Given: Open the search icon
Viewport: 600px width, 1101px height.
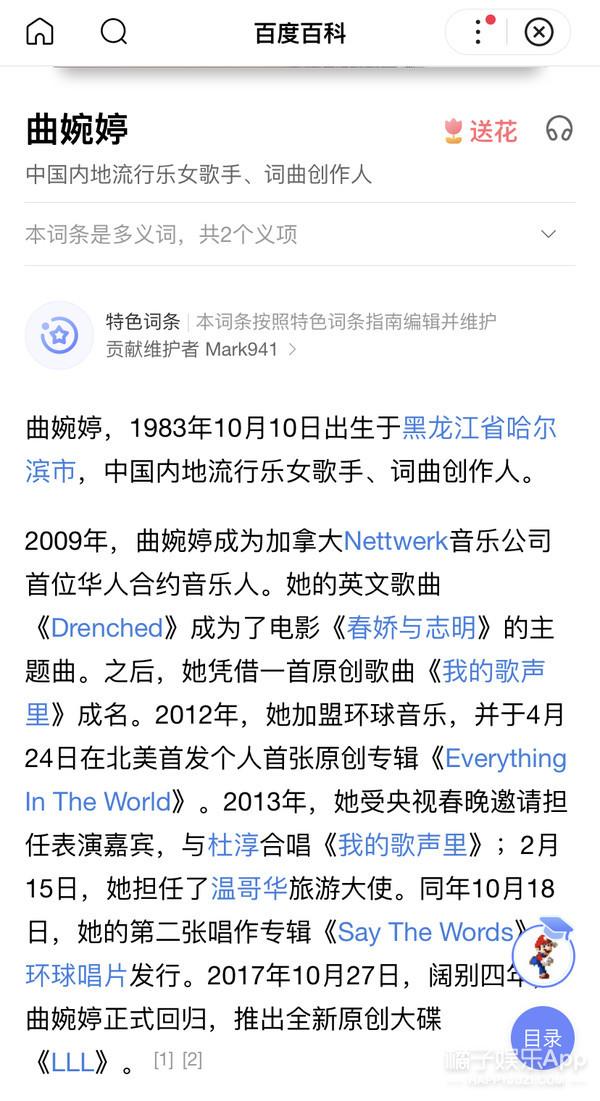Looking at the screenshot, I should [114, 32].
